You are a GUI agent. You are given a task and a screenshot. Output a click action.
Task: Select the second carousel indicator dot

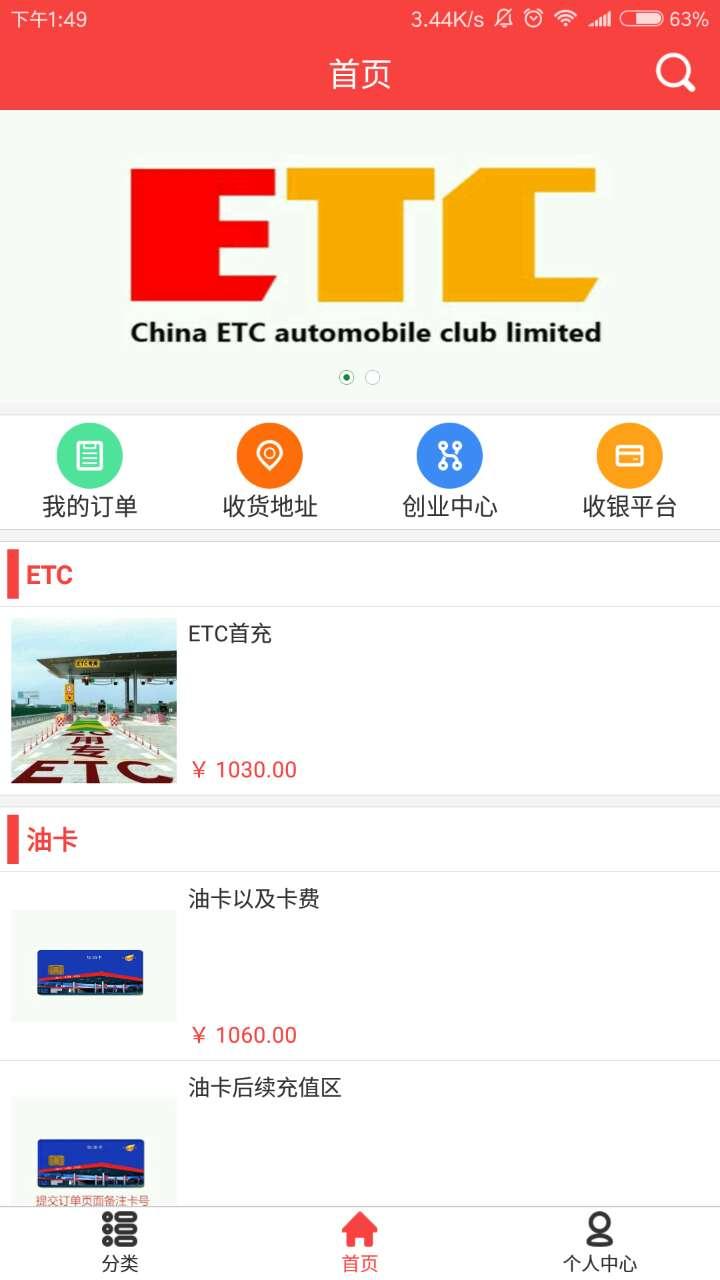372,377
